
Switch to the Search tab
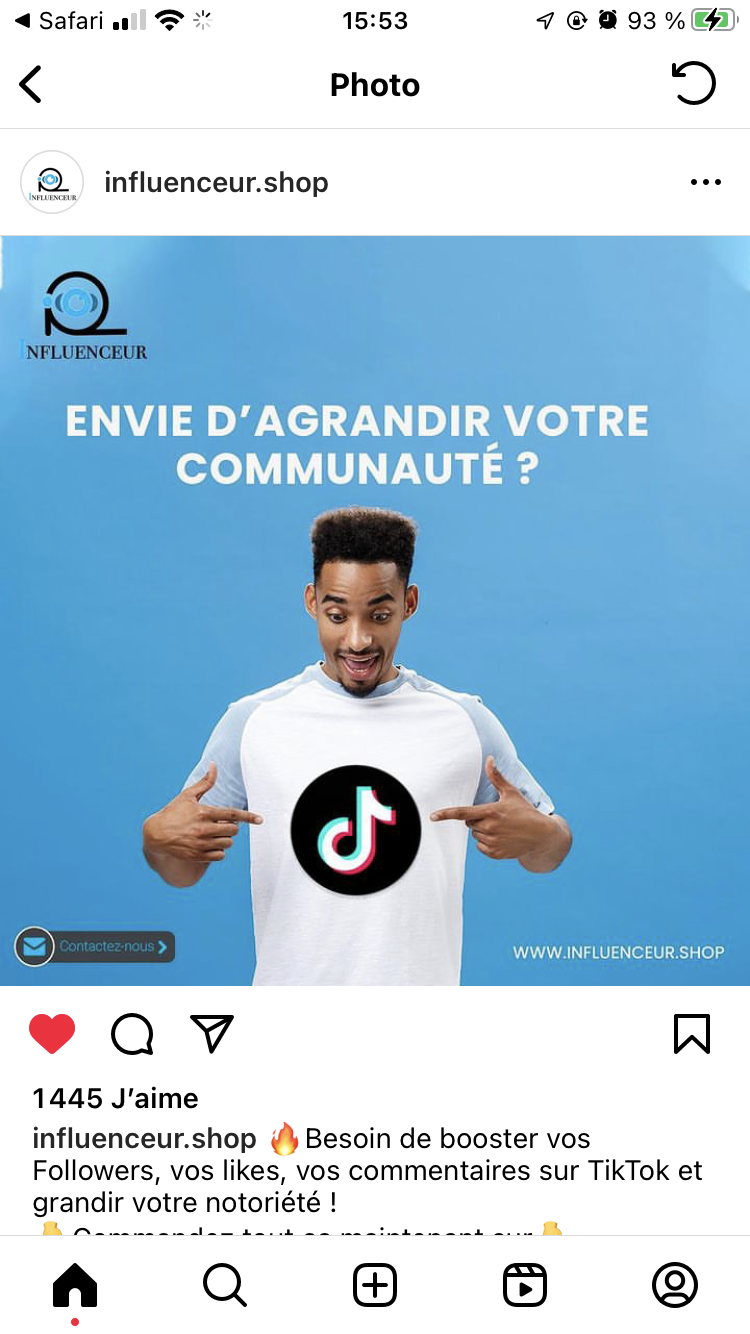pyautogui.click(x=225, y=1286)
